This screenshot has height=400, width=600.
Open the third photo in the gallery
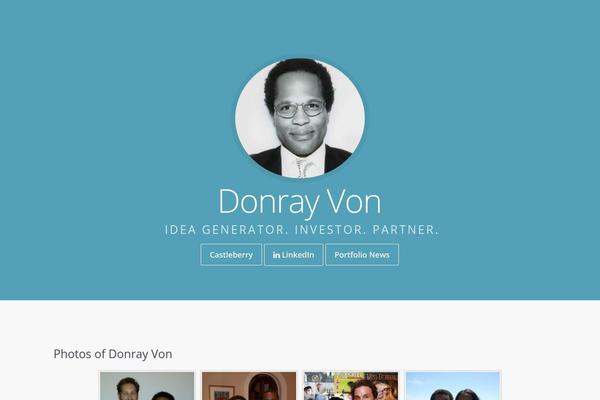[351, 386]
